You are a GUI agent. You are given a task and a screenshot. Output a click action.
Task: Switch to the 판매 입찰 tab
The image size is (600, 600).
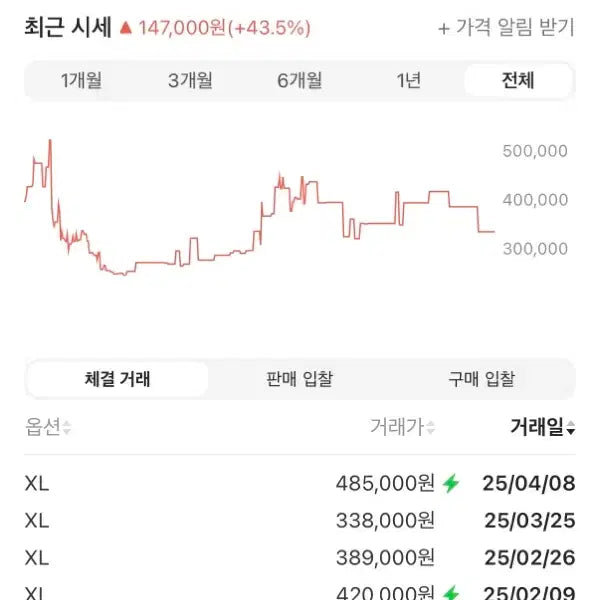tap(300, 379)
